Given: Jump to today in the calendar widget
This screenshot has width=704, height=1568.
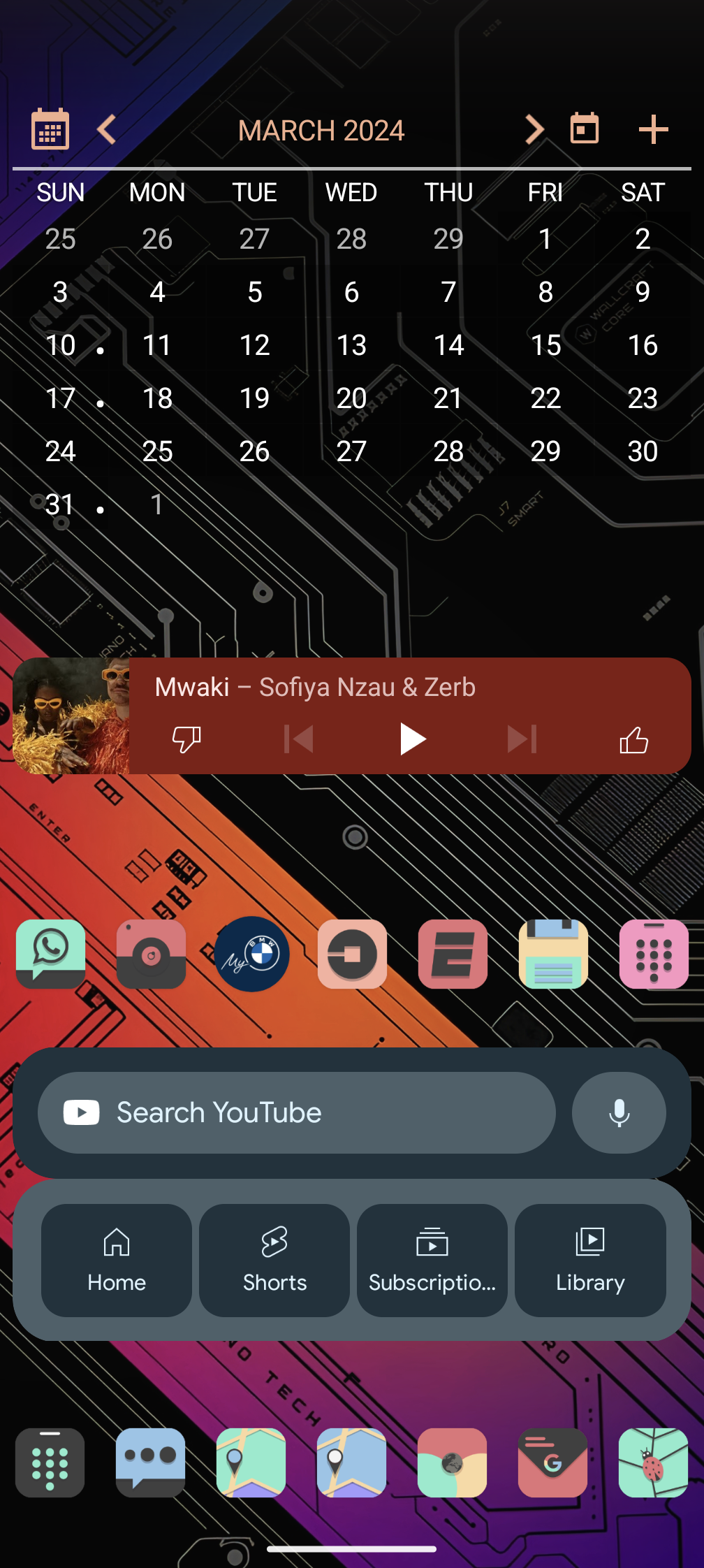Looking at the screenshot, I should (x=584, y=129).
